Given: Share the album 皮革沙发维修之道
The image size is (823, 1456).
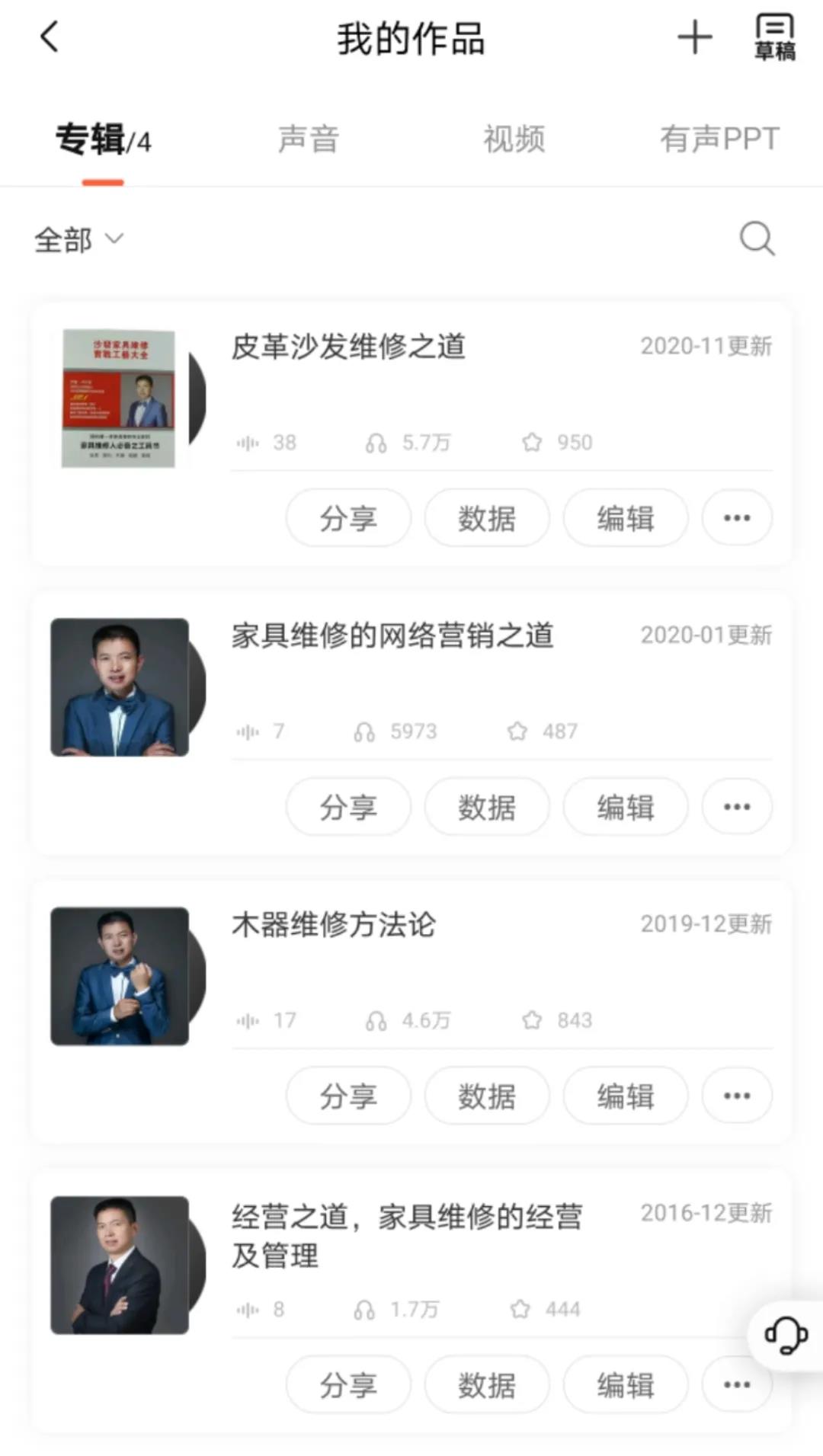Looking at the screenshot, I should coord(348,518).
